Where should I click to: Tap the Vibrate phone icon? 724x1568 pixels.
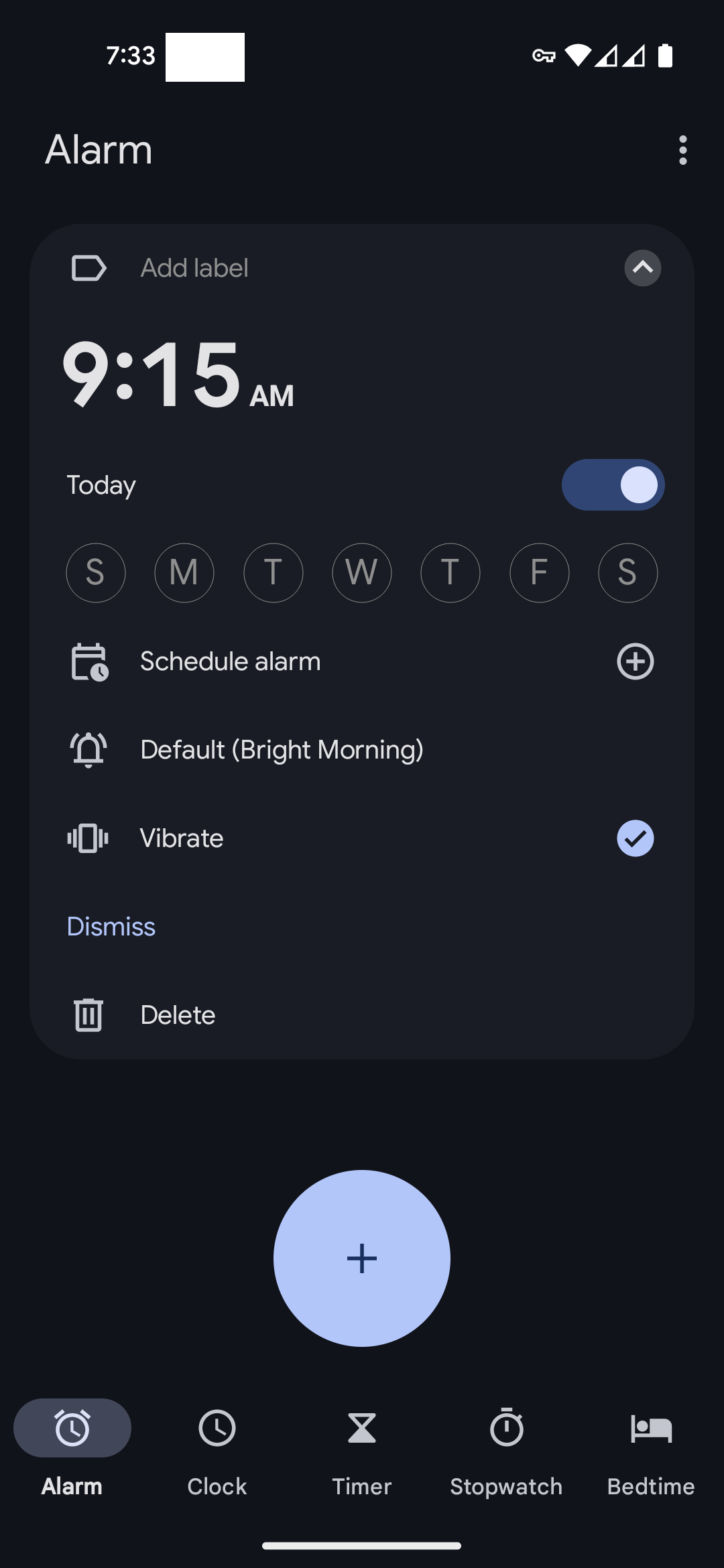(88, 838)
